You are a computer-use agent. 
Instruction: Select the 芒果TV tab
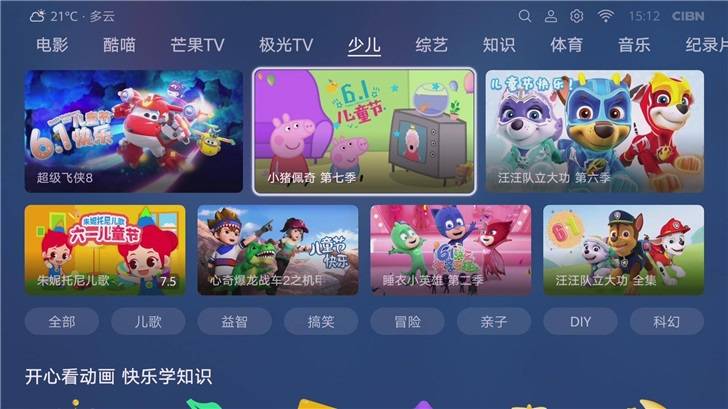coord(197,45)
